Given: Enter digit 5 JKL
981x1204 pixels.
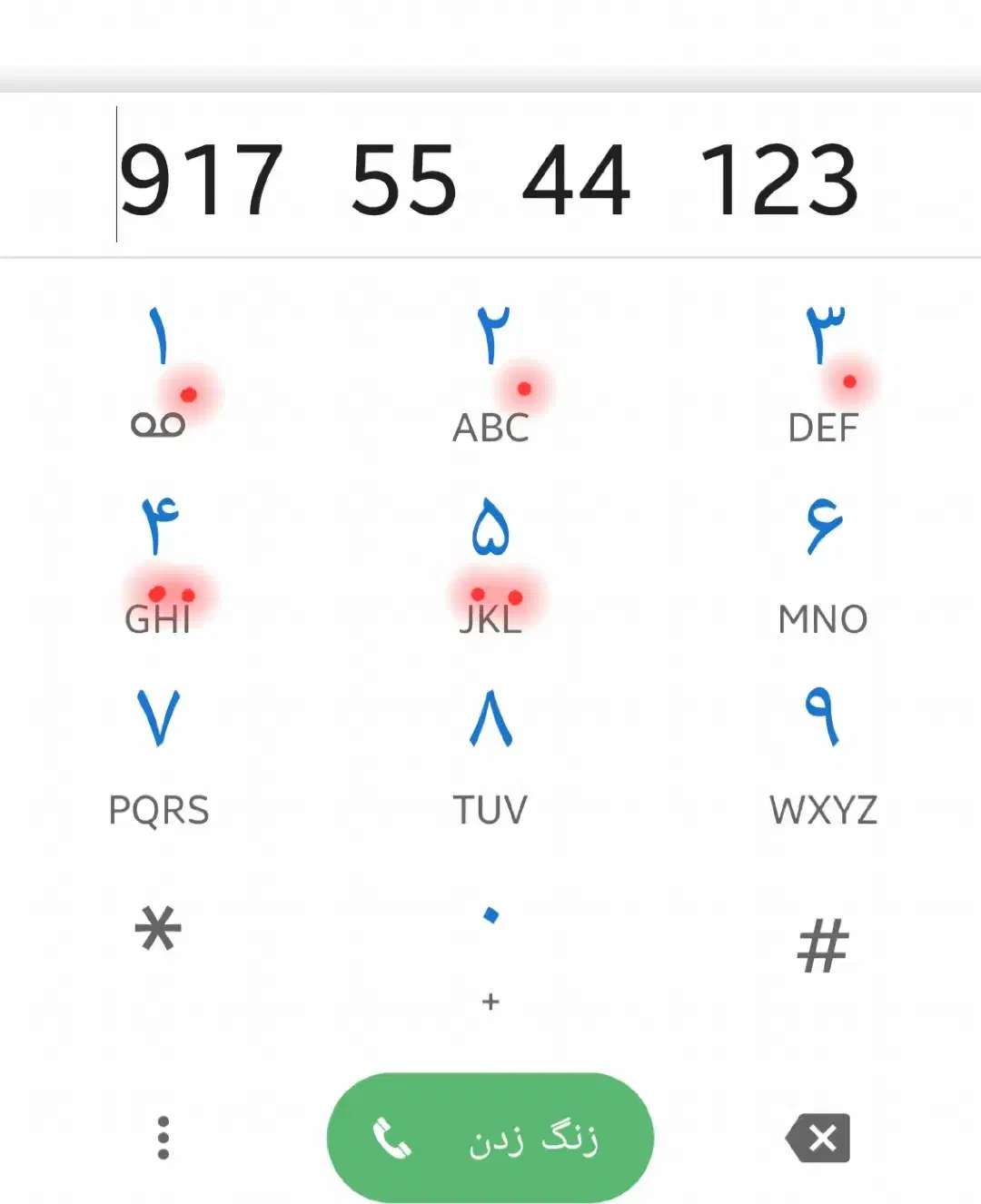Looking at the screenshot, I should point(490,565).
